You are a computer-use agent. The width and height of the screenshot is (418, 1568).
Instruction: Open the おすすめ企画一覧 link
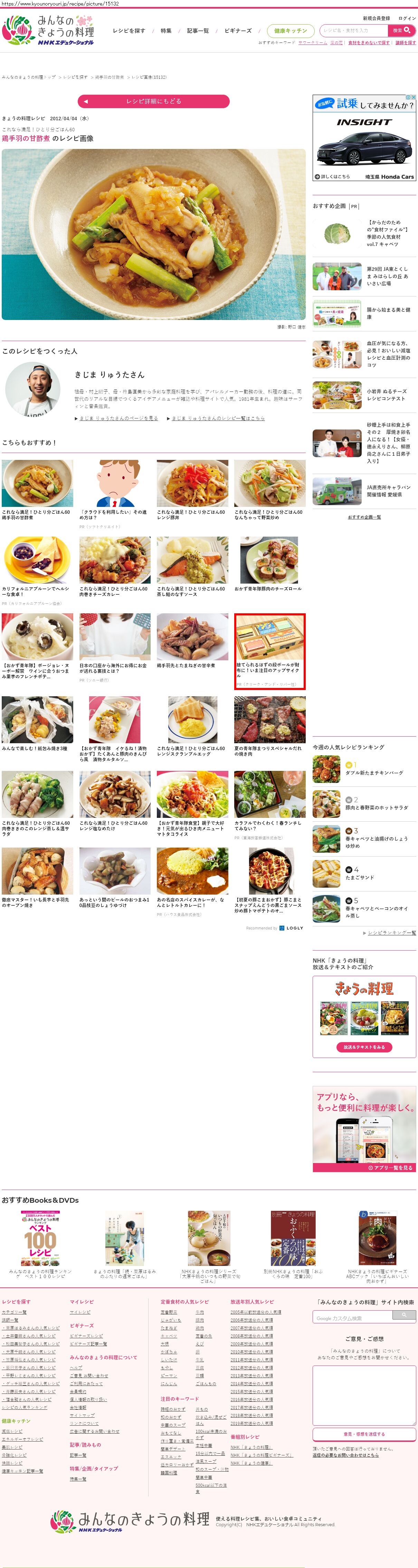pyautogui.click(x=364, y=517)
